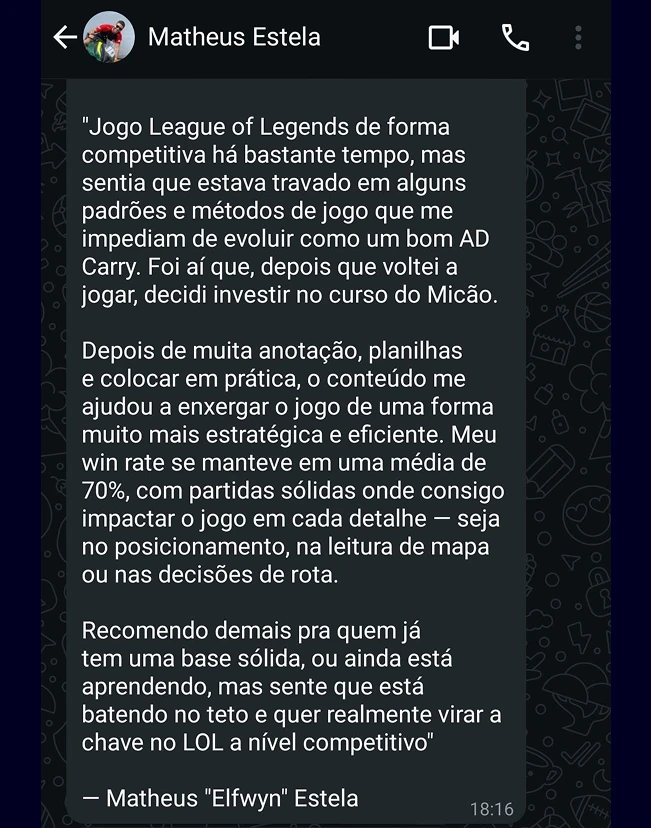Start a voice call with Matheus Estela

515,38
